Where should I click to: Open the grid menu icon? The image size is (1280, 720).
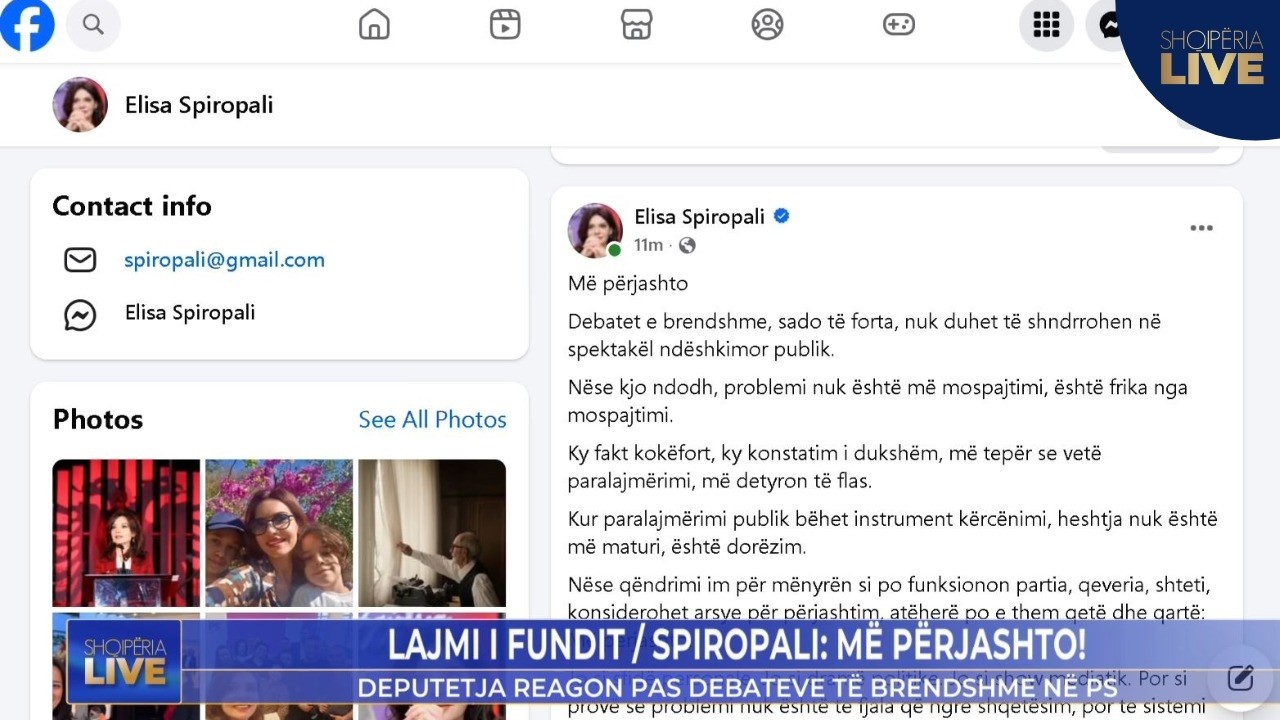[1046, 25]
